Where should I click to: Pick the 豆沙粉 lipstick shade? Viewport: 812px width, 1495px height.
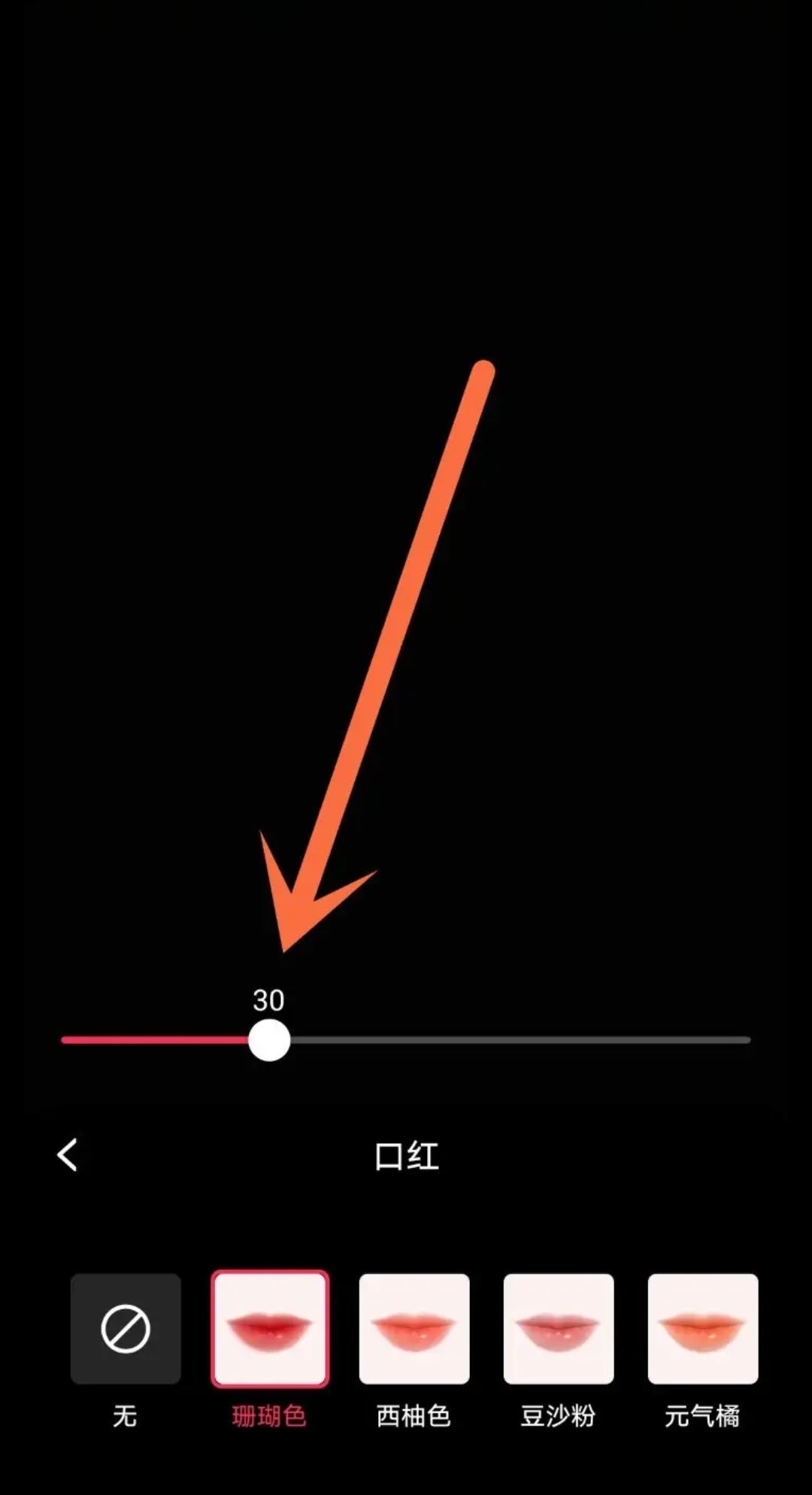(559, 1329)
